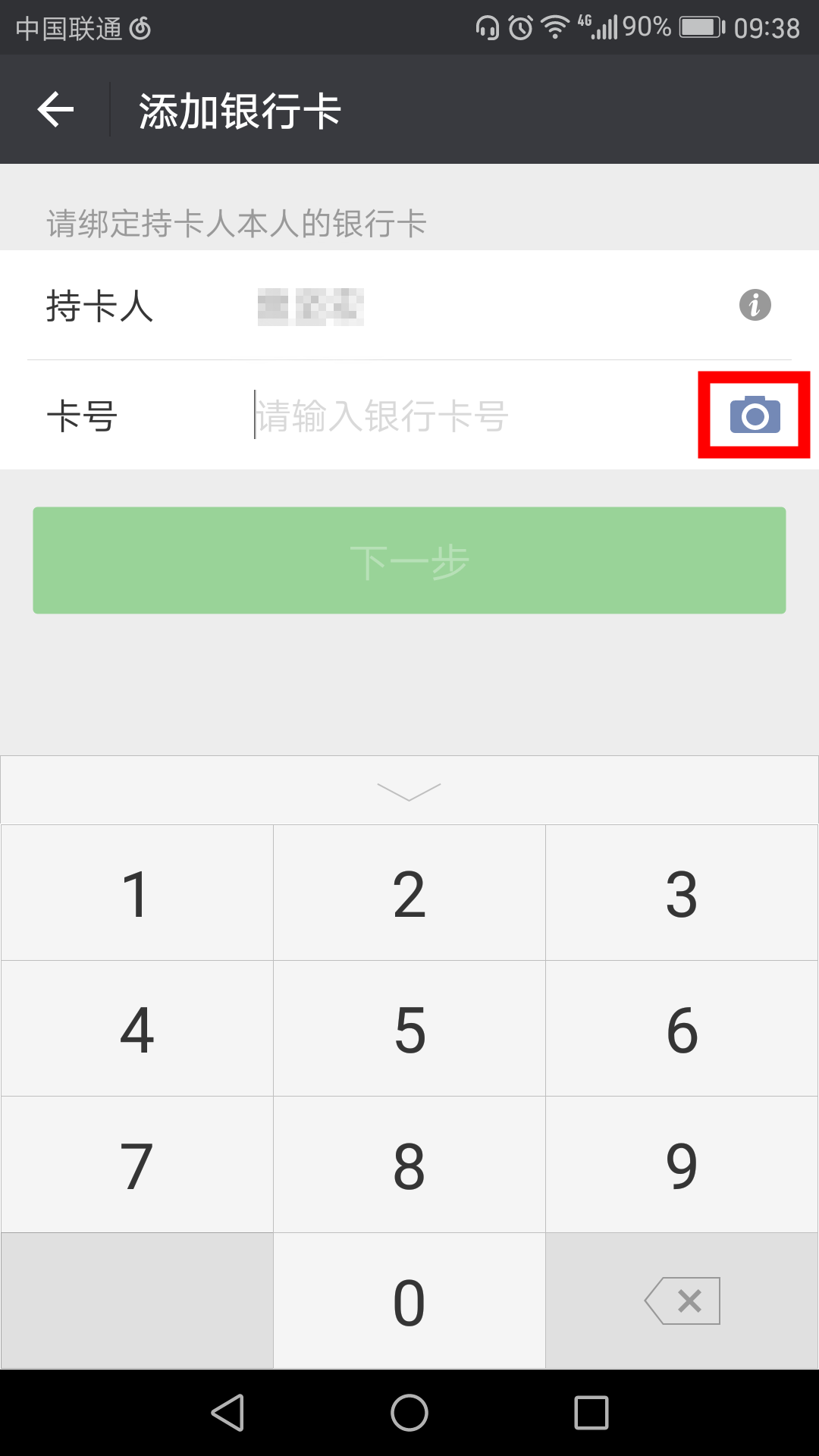Screen dimensions: 819x1456
Task: Enter digit 6 on keypad
Action: pyautogui.click(x=682, y=1029)
